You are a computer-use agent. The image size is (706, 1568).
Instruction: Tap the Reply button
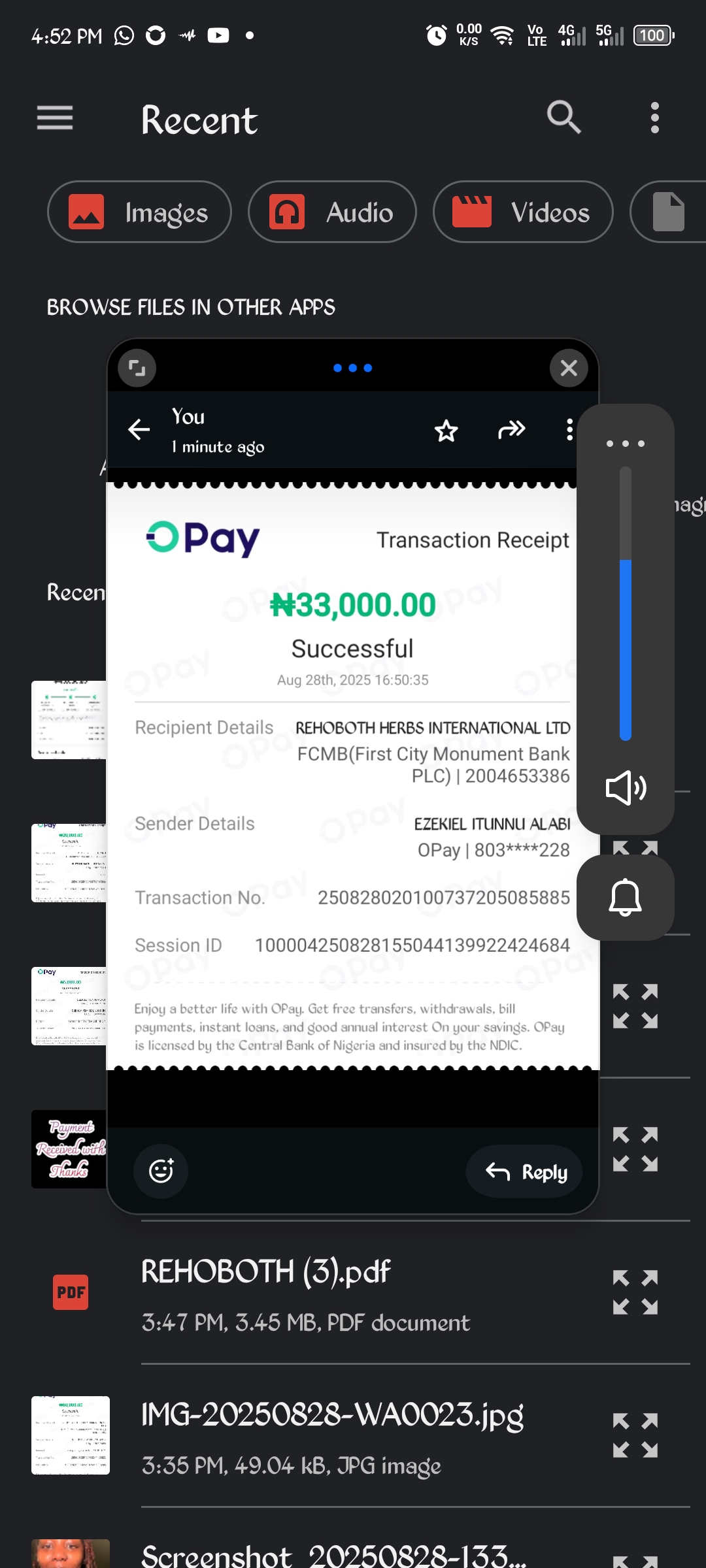point(526,1172)
